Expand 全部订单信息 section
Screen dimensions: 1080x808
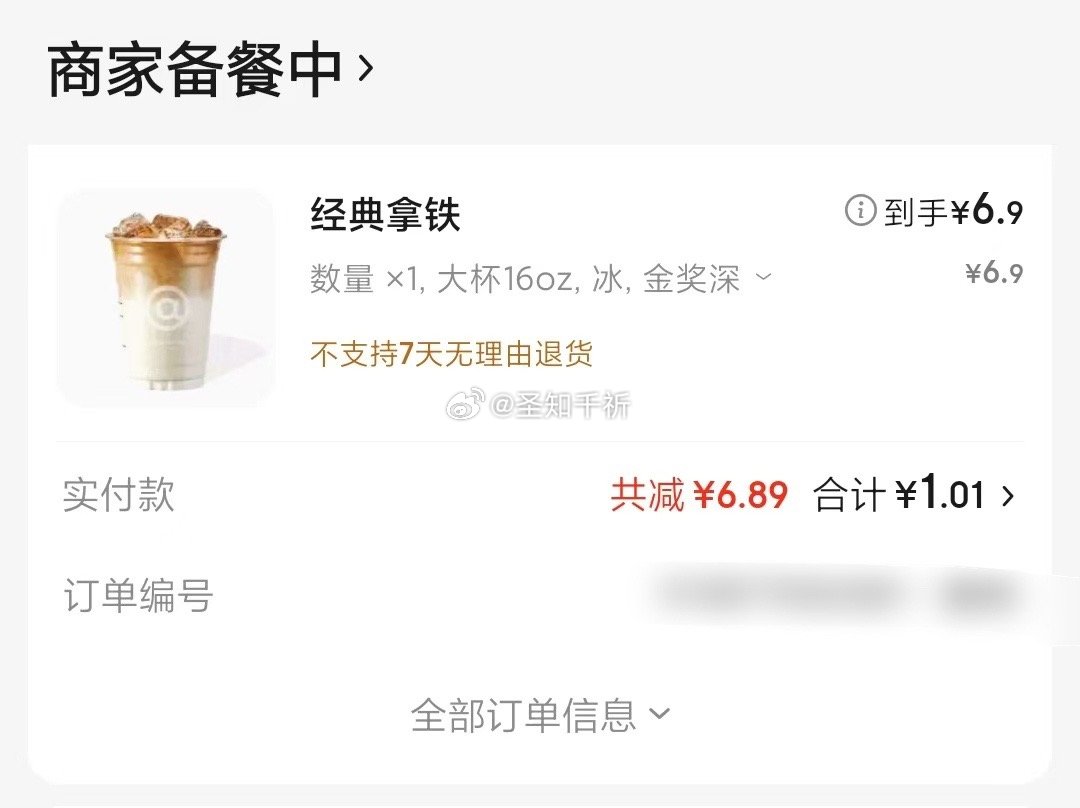click(540, 715)
